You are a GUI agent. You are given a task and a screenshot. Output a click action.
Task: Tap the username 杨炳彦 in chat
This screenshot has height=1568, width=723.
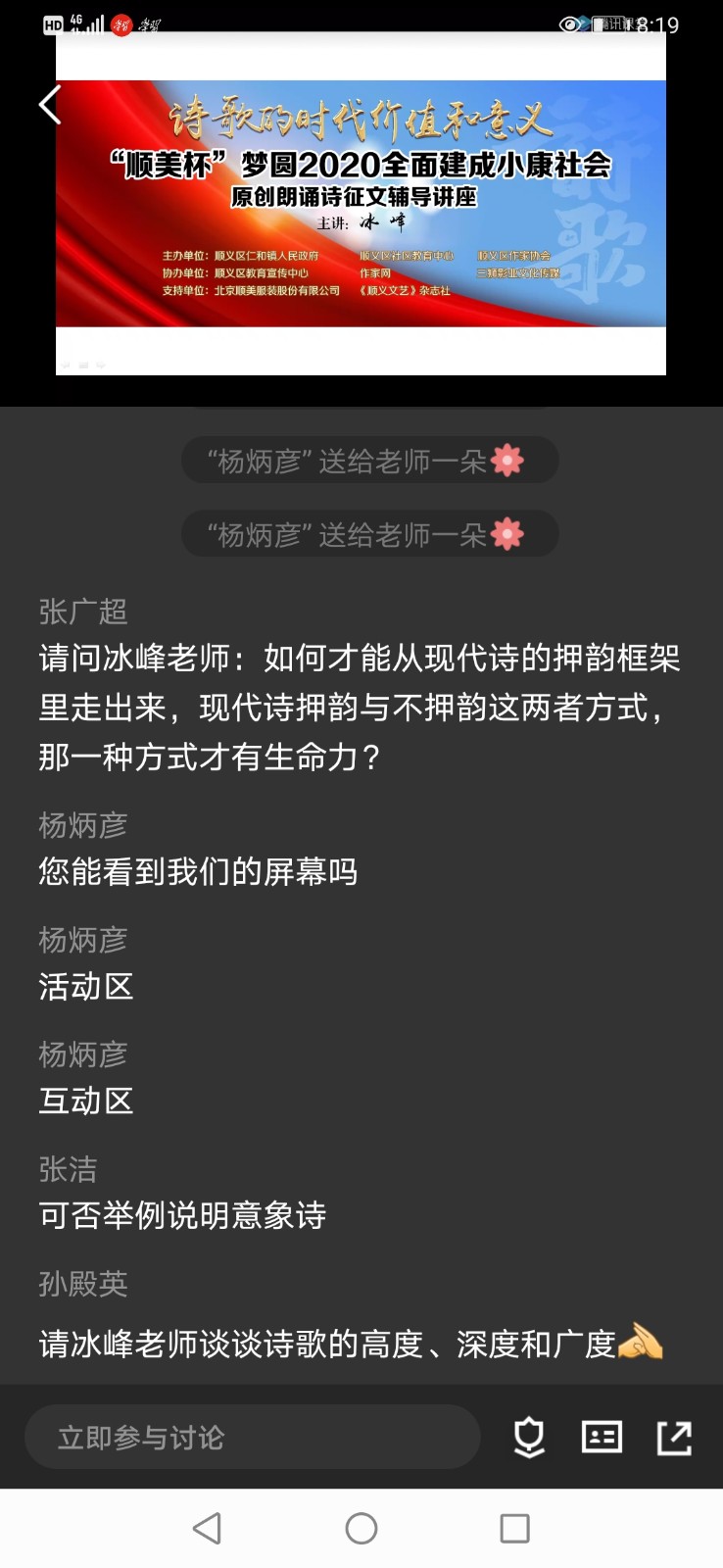[82, 826]
